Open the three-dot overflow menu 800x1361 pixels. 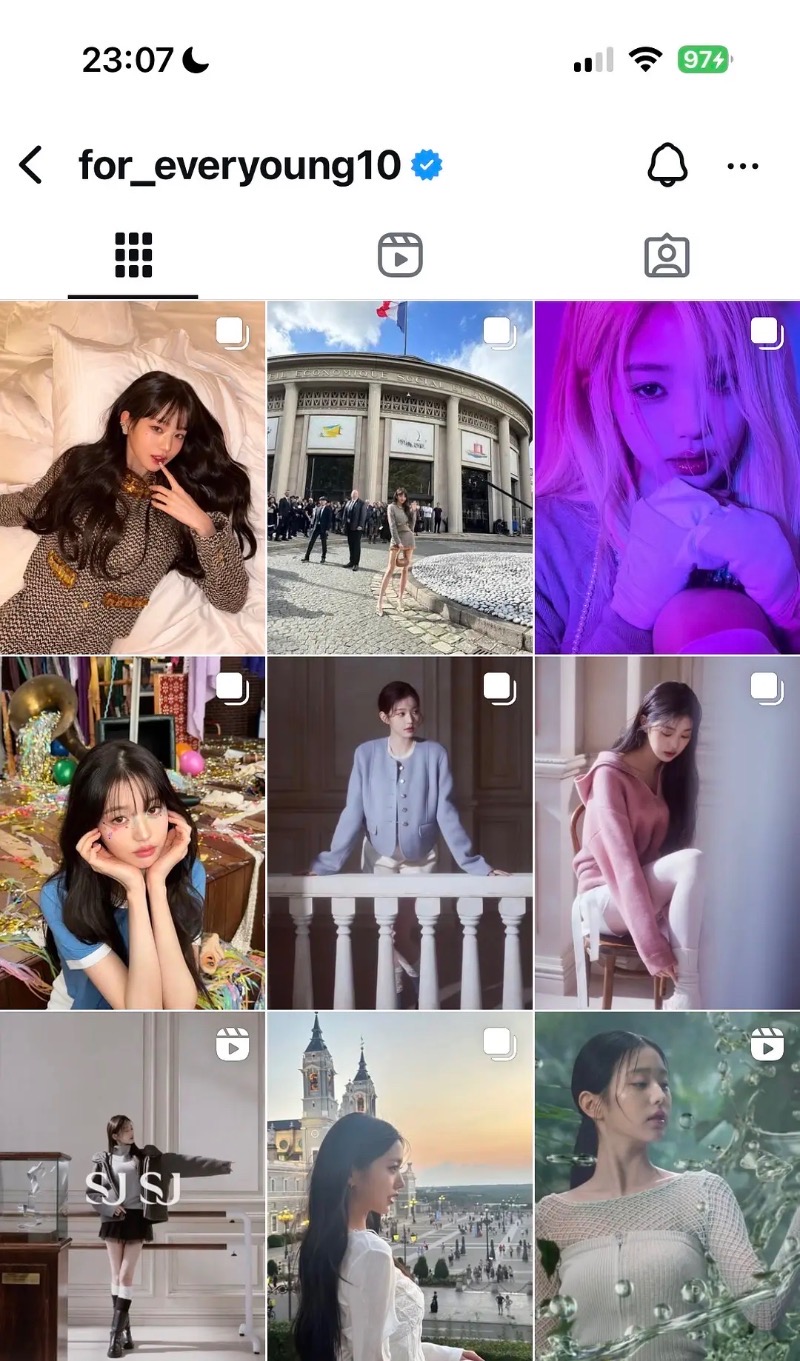[x=743, y=166]
